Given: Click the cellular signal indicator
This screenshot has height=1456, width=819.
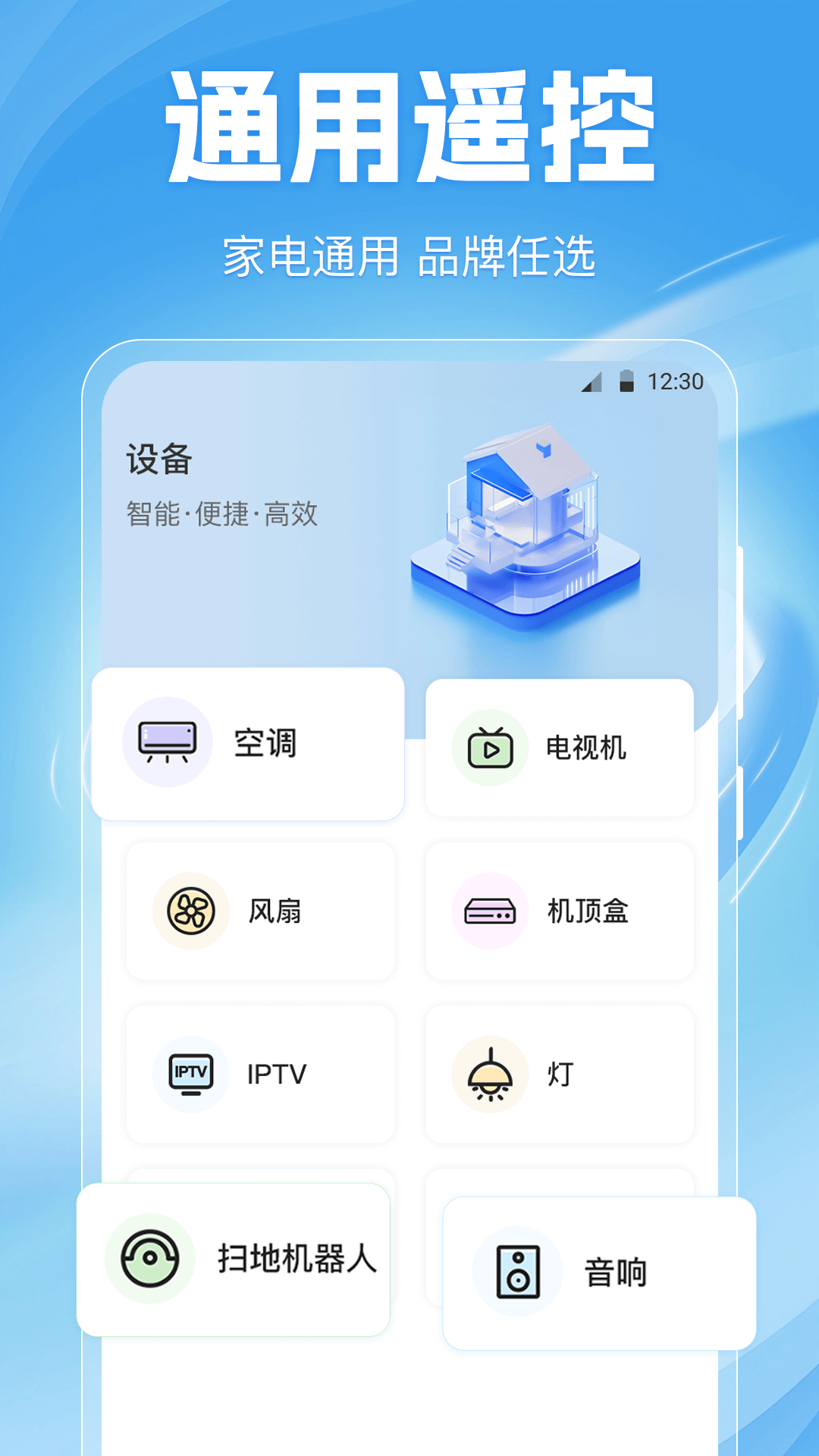Looking at the screenshot, I should [592, 384].
